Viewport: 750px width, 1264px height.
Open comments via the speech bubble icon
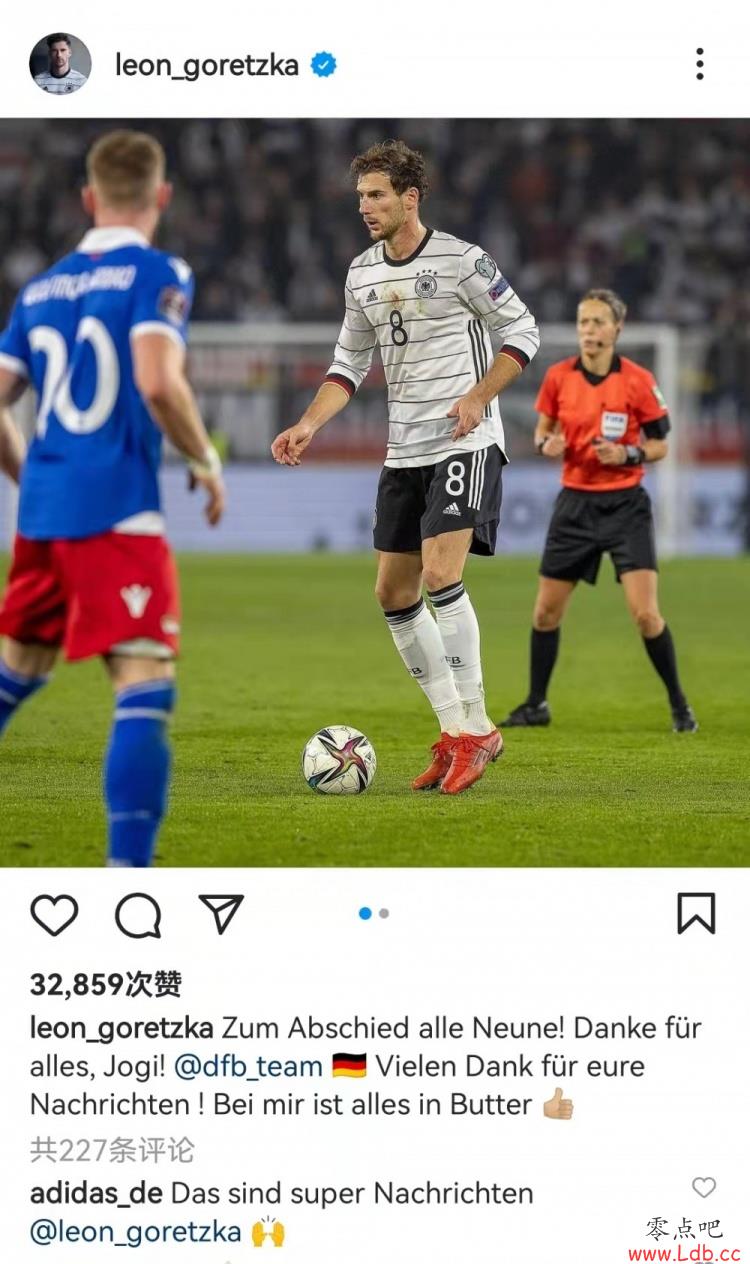138,914
